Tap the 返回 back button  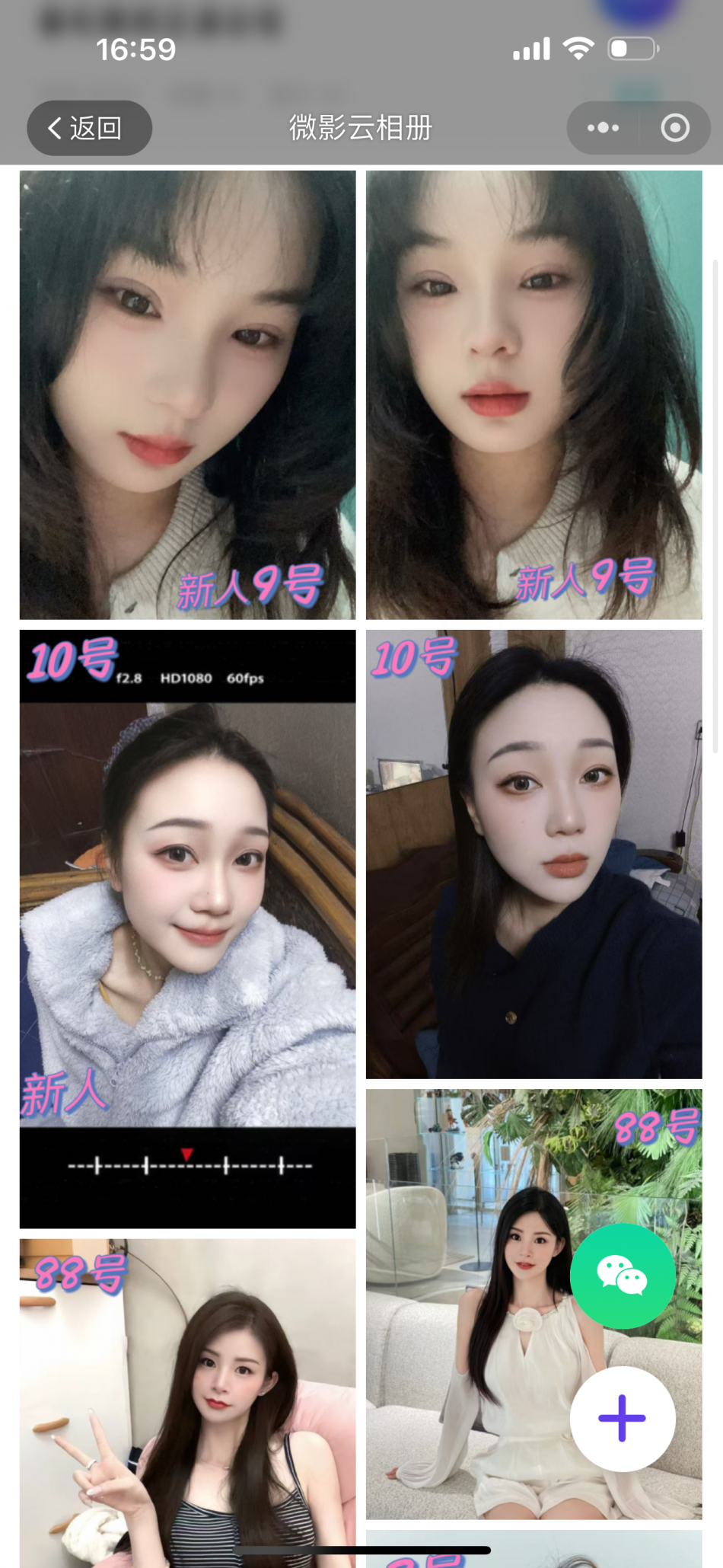[89, 128]
